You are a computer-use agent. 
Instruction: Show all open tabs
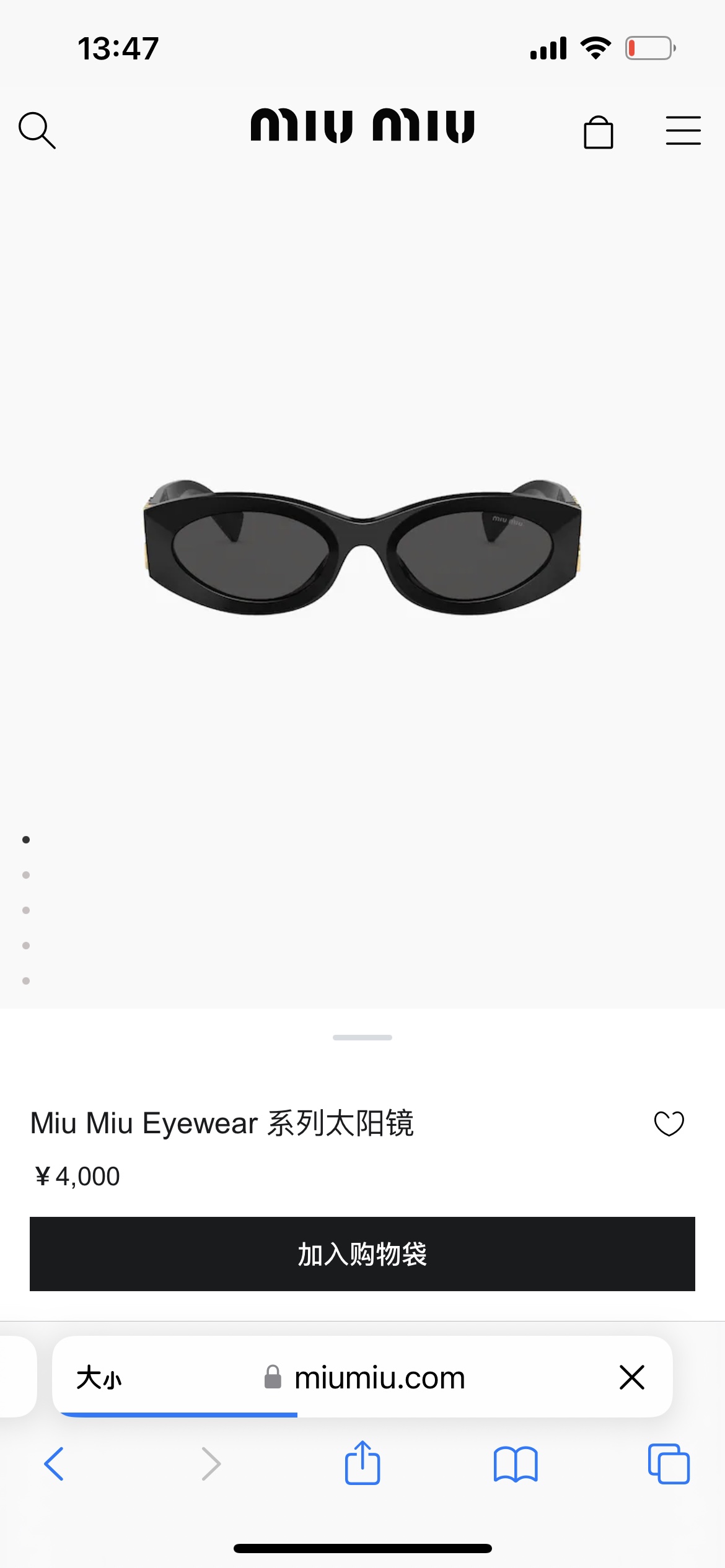669,1464
